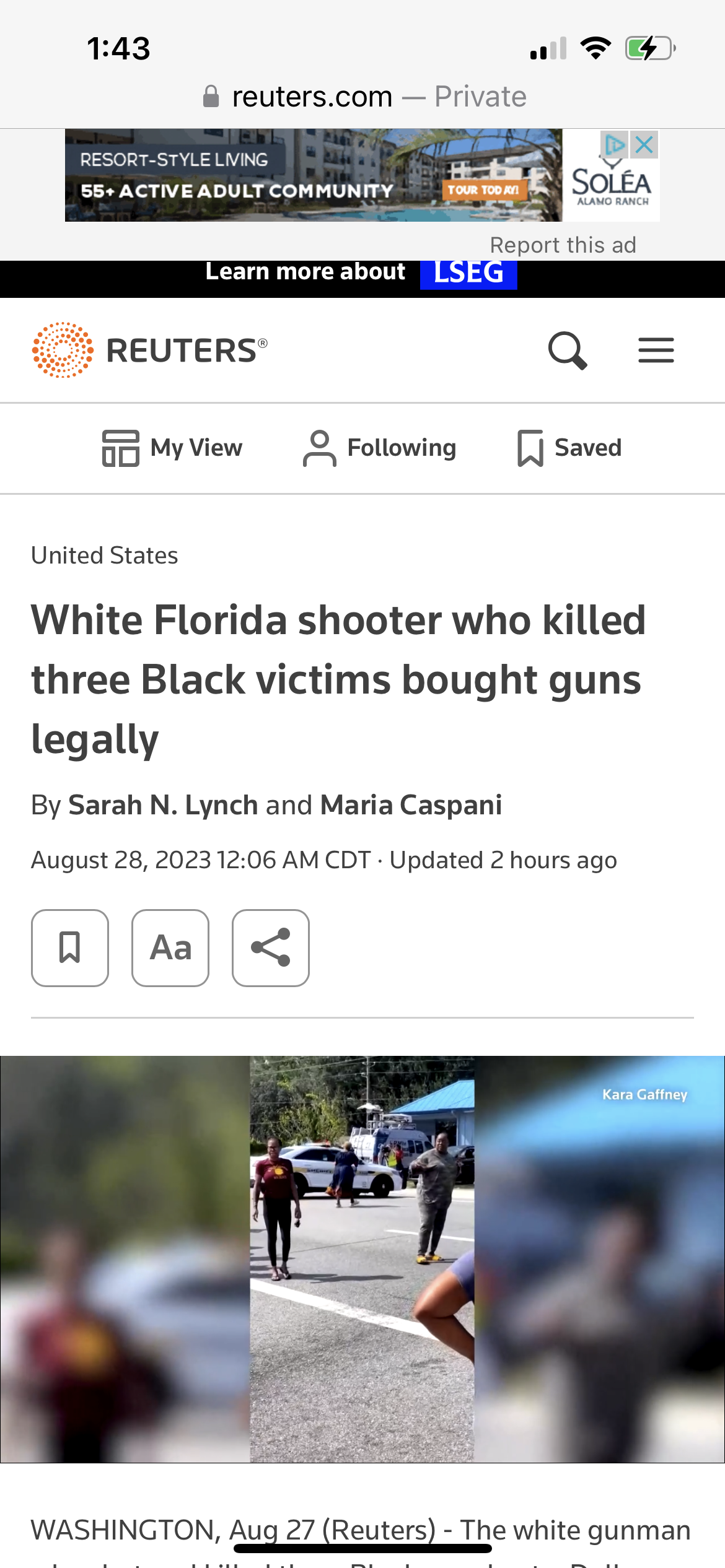Open the Following section

(x=379, y=448)
